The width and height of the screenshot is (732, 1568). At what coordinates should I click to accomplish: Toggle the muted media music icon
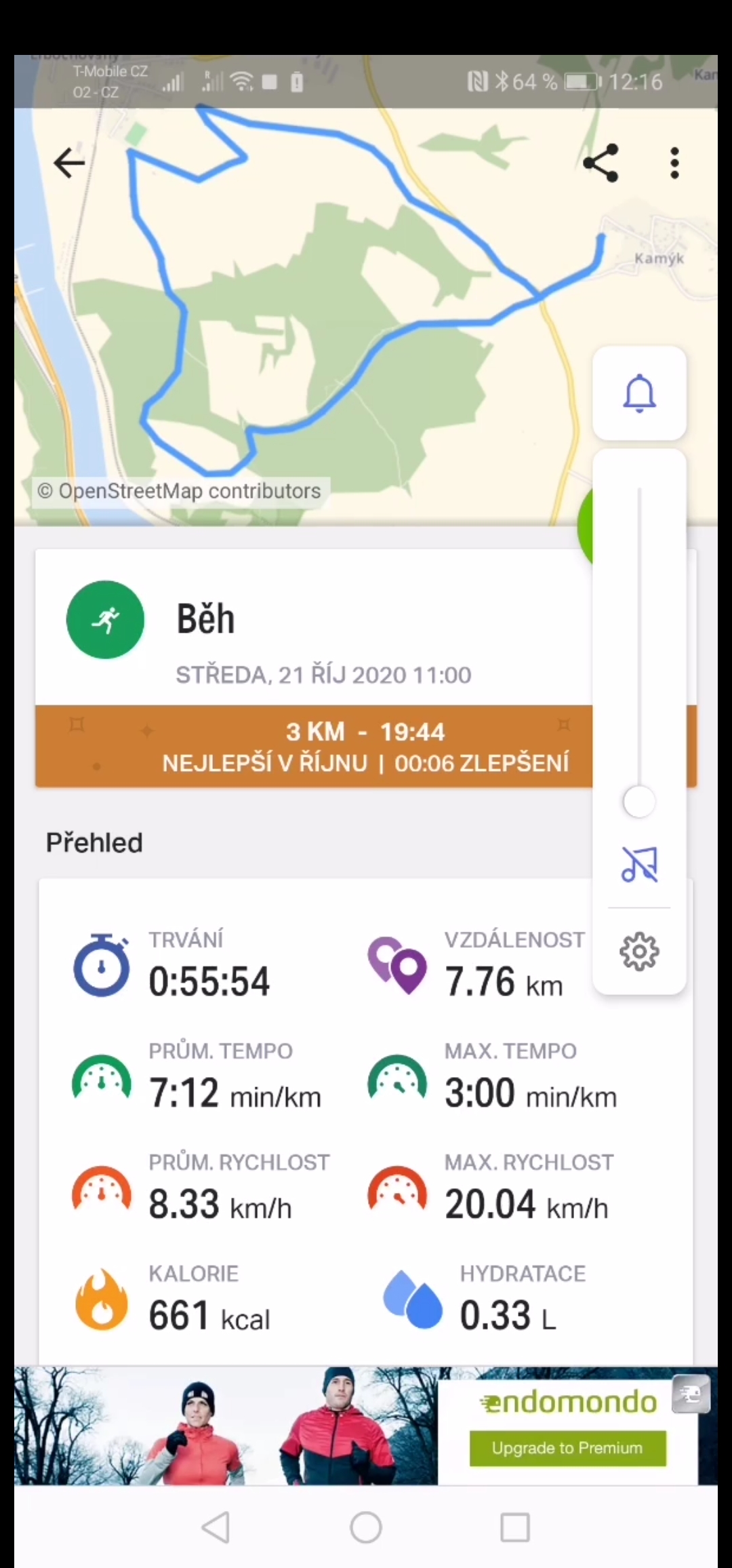pos(639,864)
